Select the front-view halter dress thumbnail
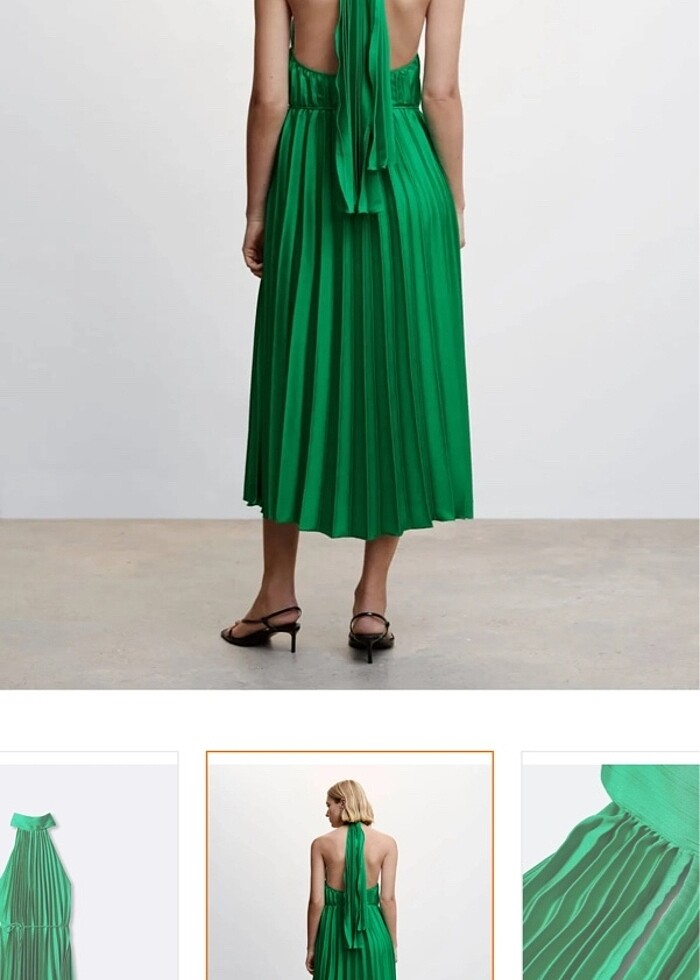The height and width of the screenshot is (980, 700). 88,868
